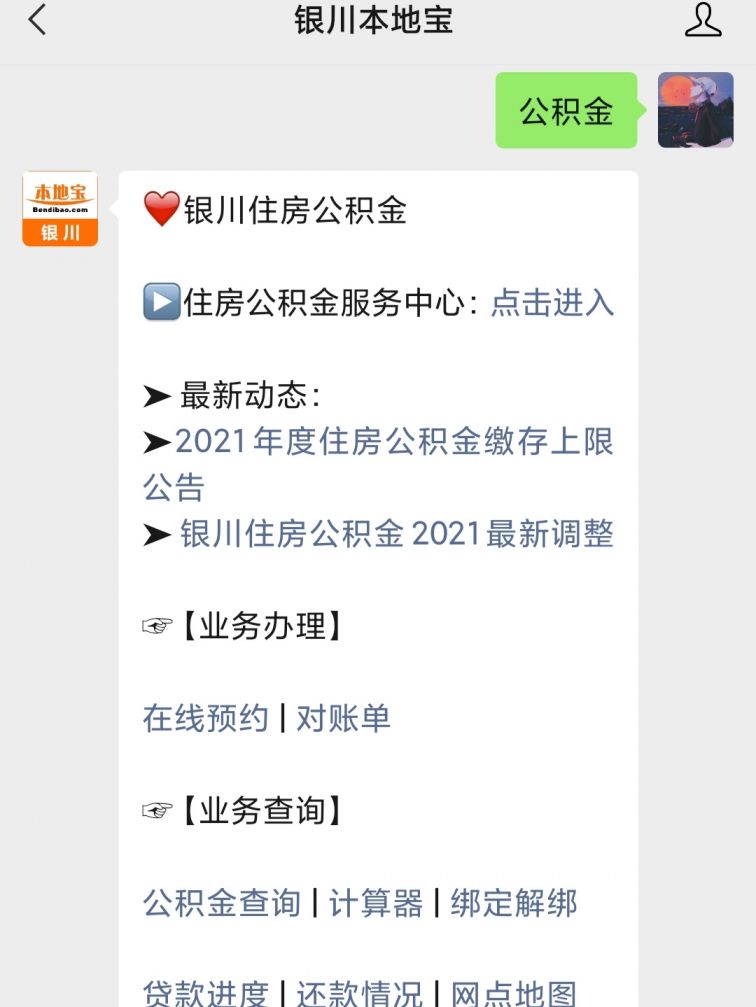Tap 本地宝 银川 sender avatar
This screenshot has width=756, height=1007.
[60, 208]
